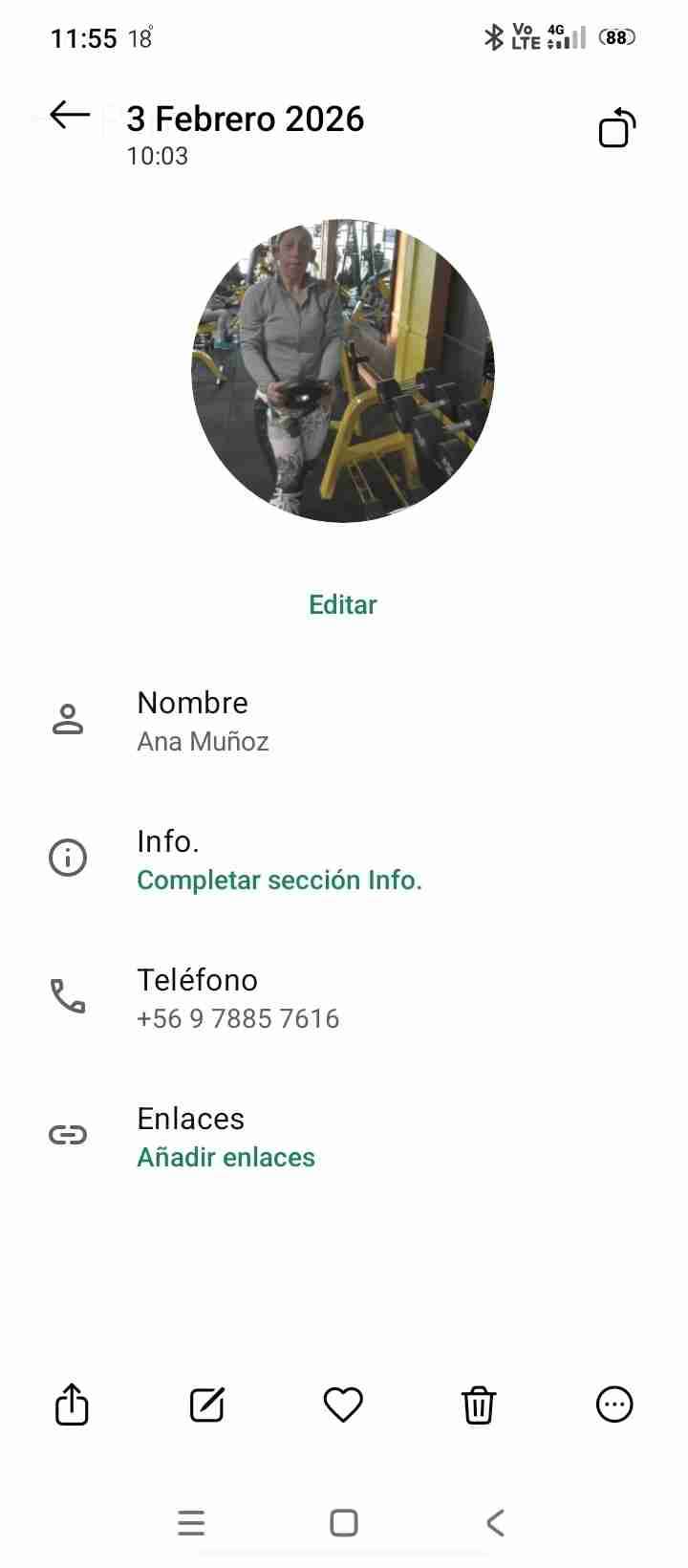The height and width of the screenshot is (1568, 688).
Task: Tap the info icon beside Info section
Action: click(x=68, y=858)
